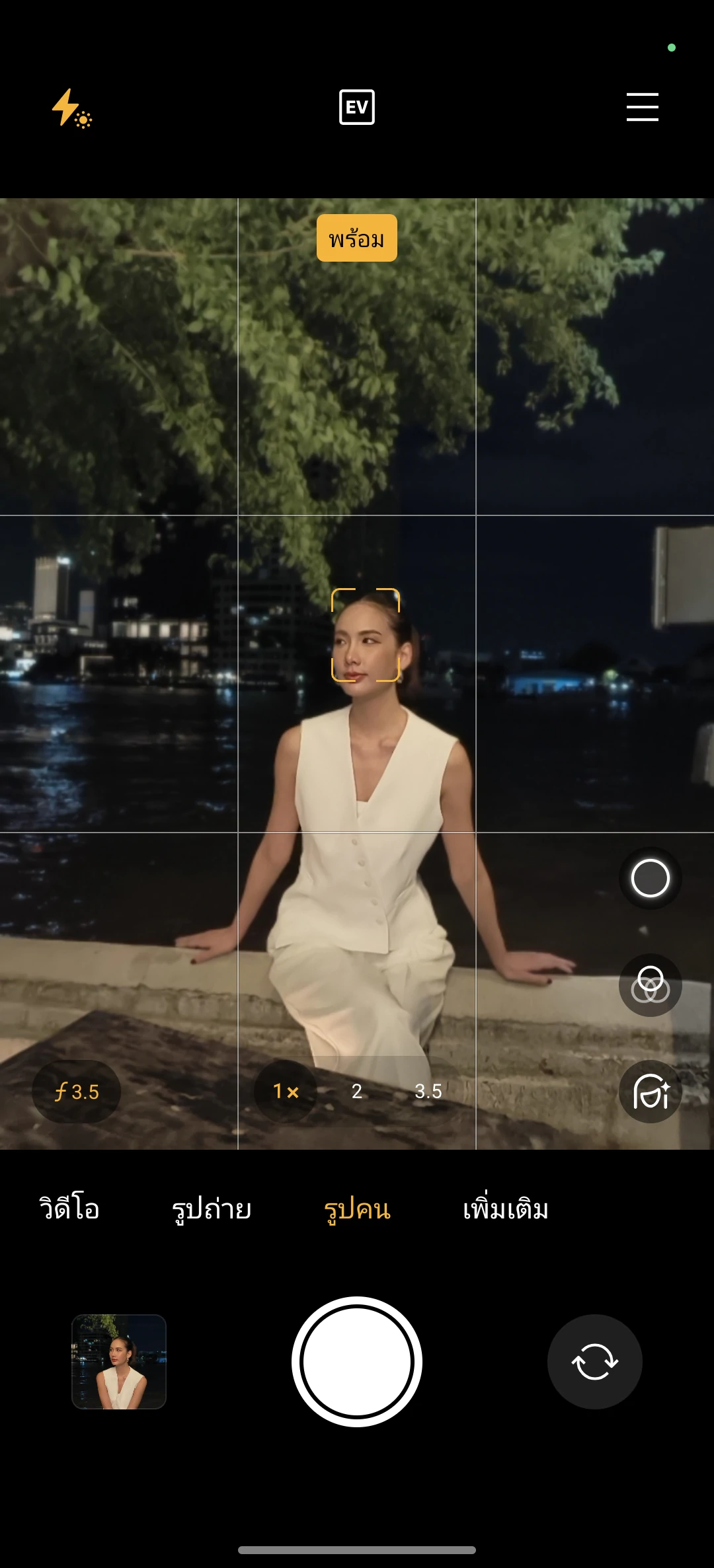Select 1× zoom level
Viewport: 714px width, 1568px height.
click(x=286, y=1092)
